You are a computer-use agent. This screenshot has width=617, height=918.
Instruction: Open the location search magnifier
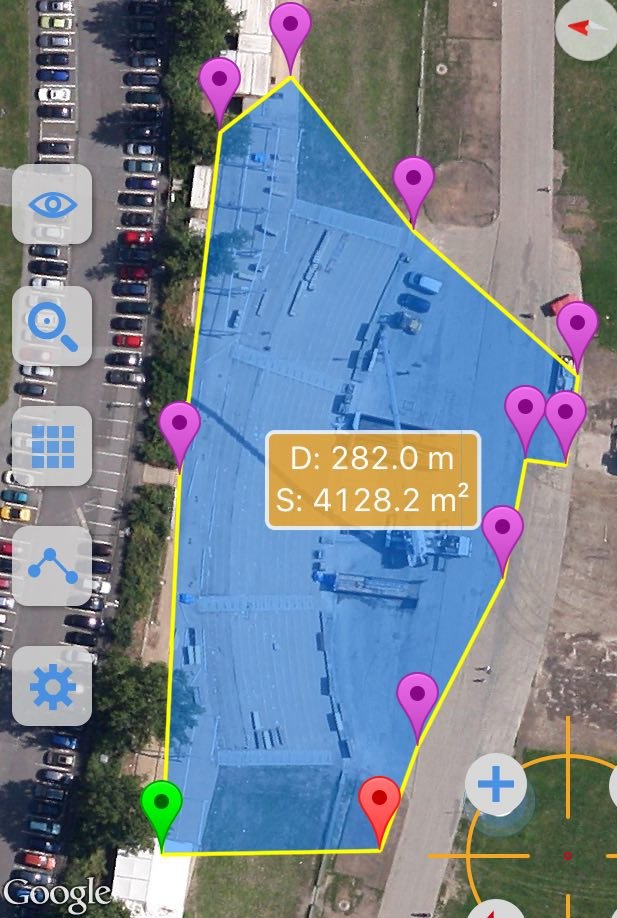tap(52, 325)
